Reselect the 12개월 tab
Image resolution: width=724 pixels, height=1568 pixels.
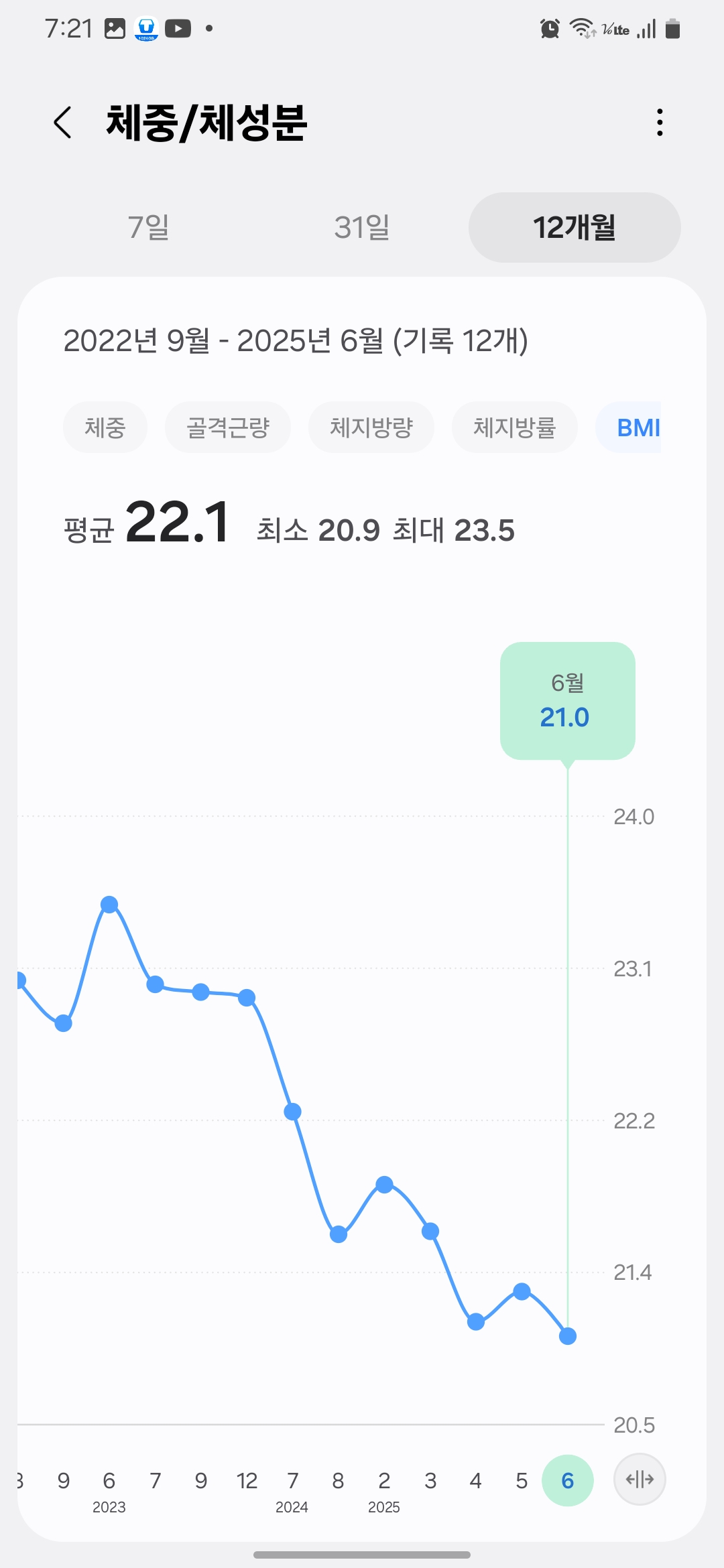tap(574, 228)
